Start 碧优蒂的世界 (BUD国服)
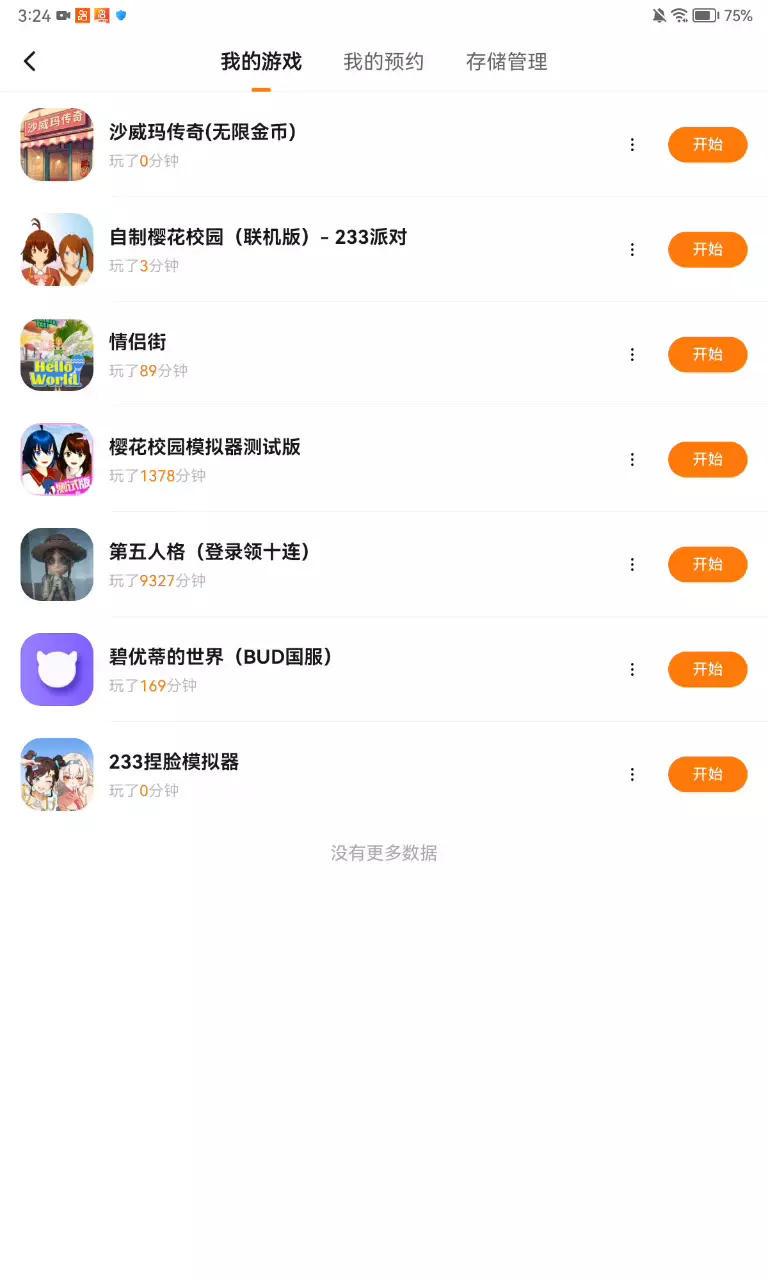Image resolution: width=768 pixels, height=1280 pixels. tap(707, 669)
